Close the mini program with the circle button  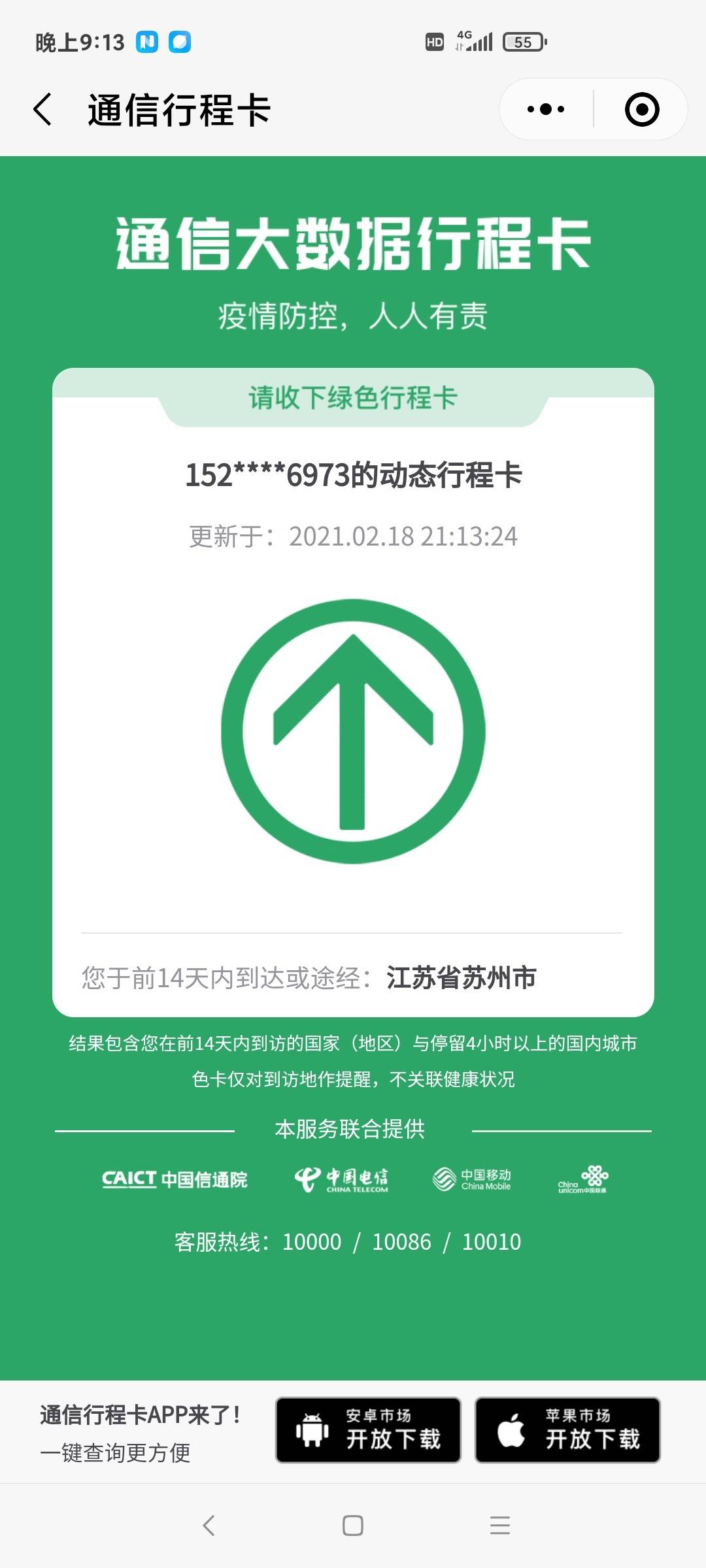(x=641, y=109)
